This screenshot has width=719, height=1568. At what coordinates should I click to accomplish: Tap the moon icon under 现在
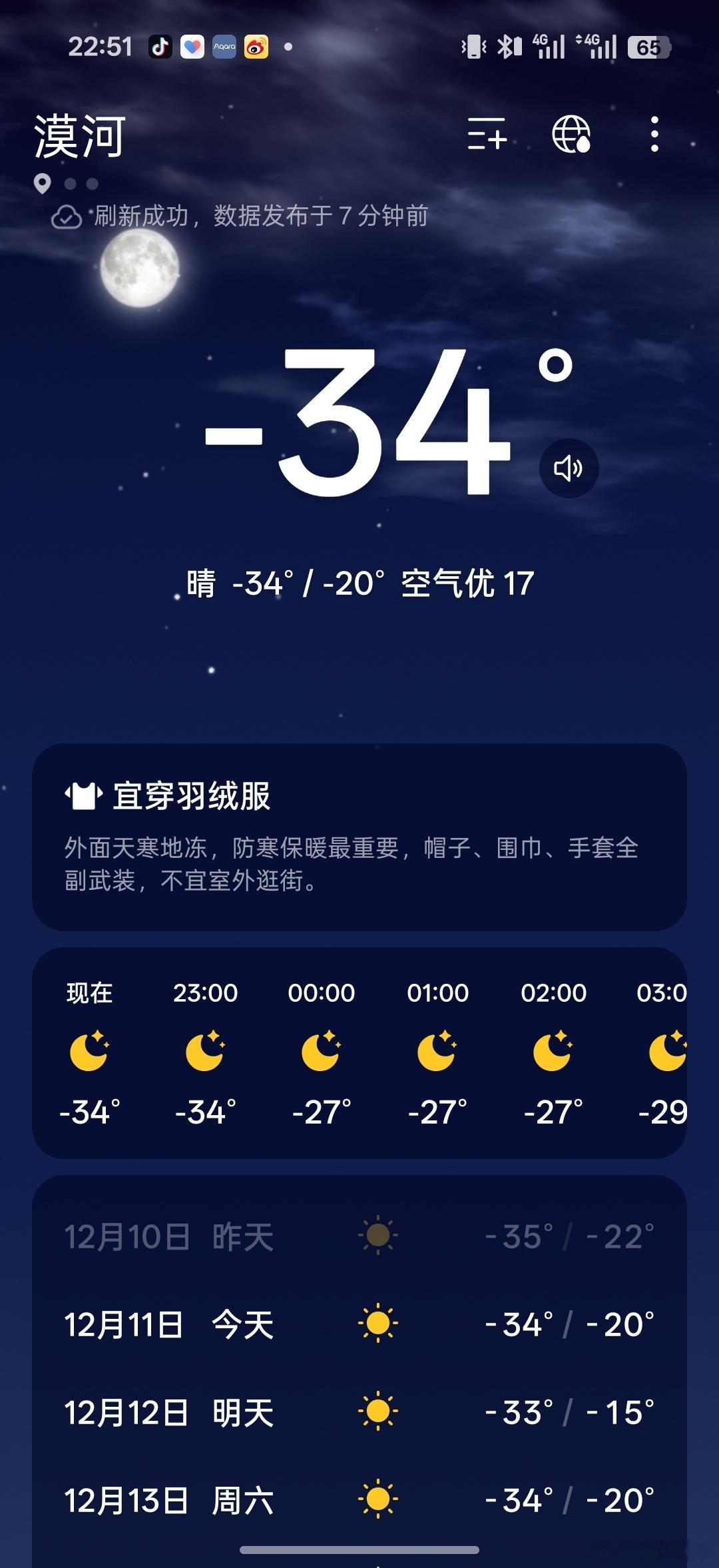pos(89,1051)
